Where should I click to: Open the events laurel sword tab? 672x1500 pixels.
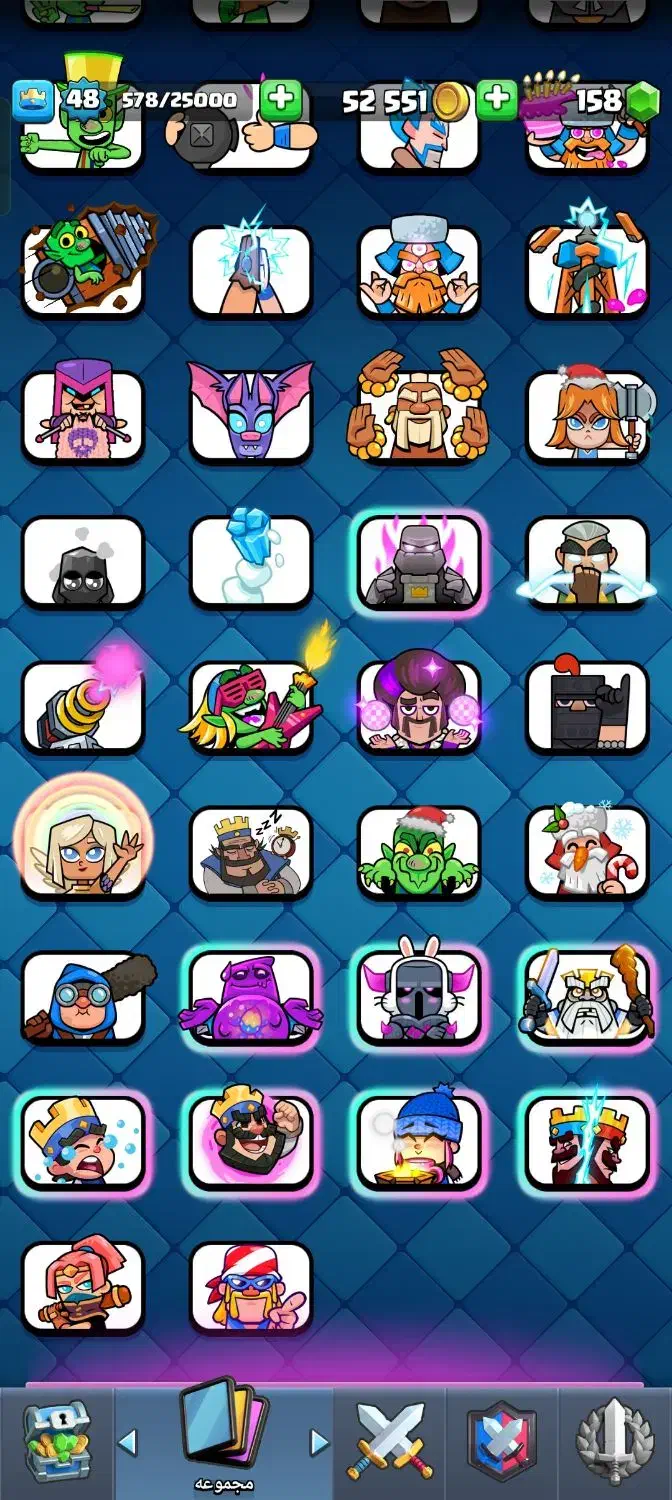point(615,1440)
